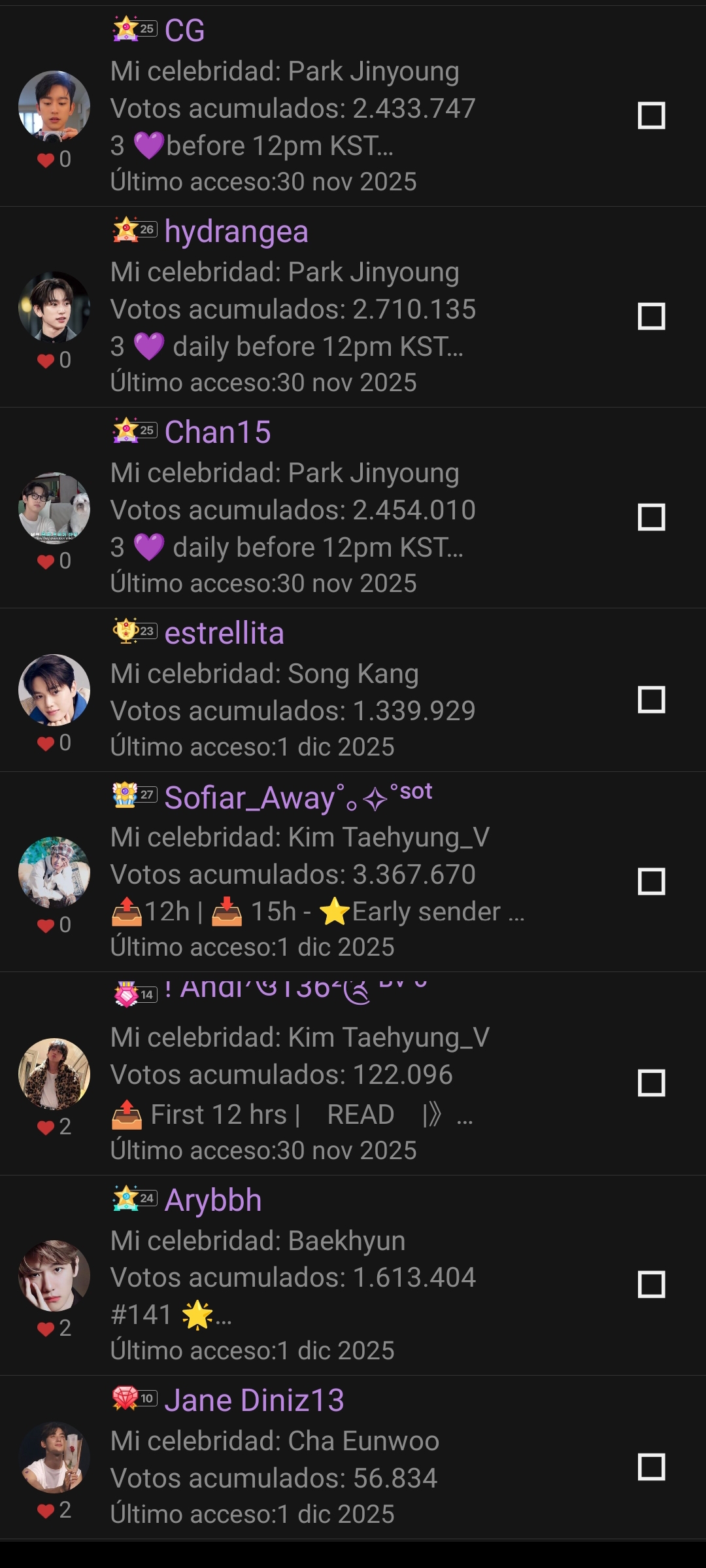Check the box beside Arybbh
Viewport: 706px width, 1568px height.
pyautogui.click(x=651, y=1284)
